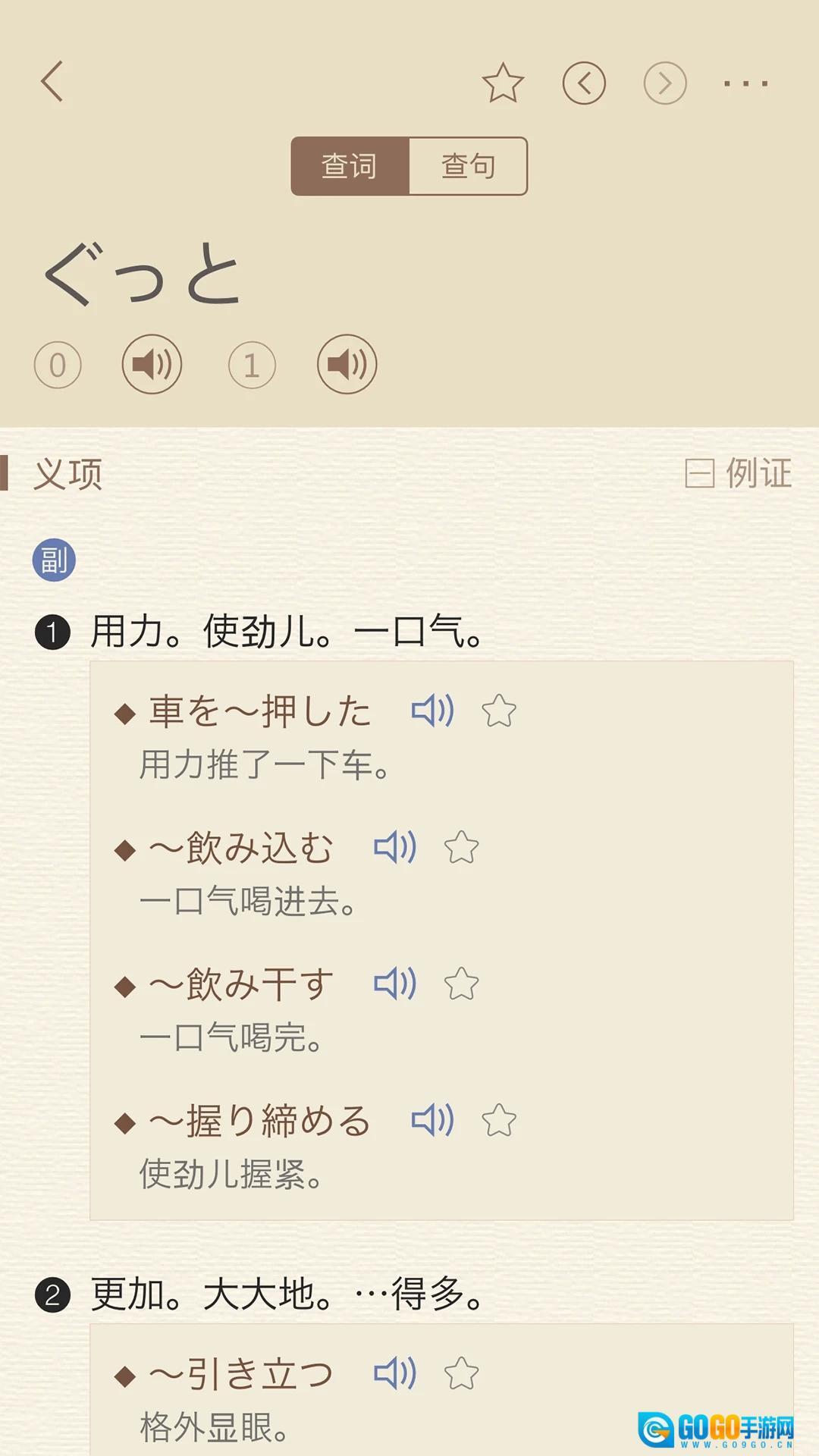The image size is (819, 1456).
Task: Select the 查词 tab
Action: tap(350, 166)
